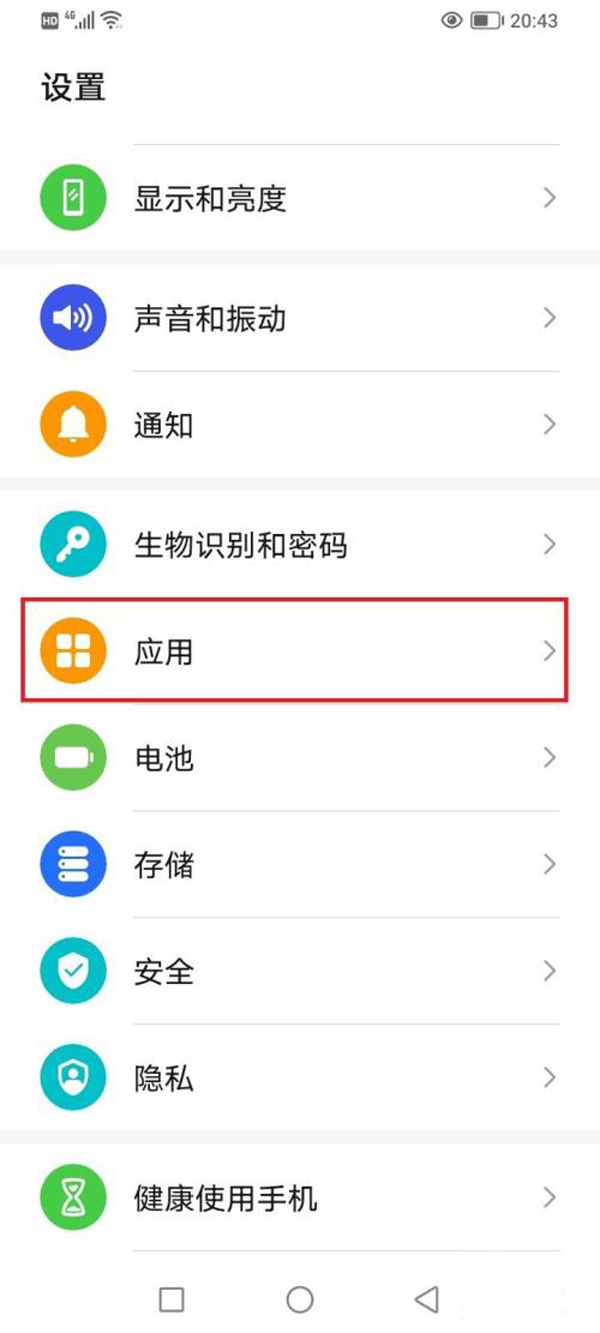Open 电池 settings

300,758
